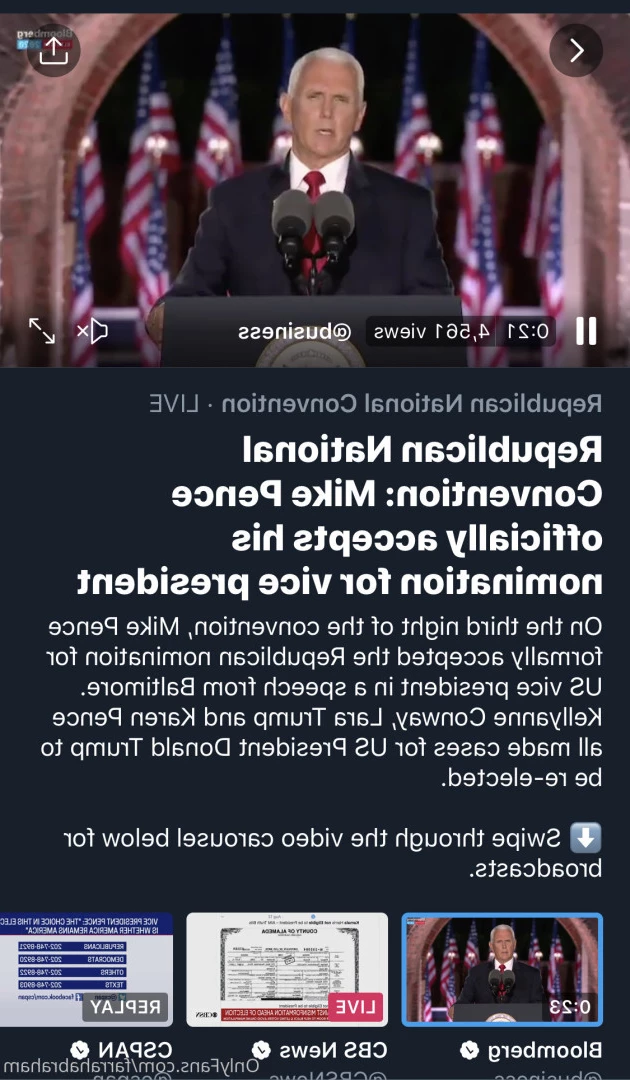Viewport: 630px width, 1080px height.
Task: Unmute the video sound
Action: pos(94,331)
